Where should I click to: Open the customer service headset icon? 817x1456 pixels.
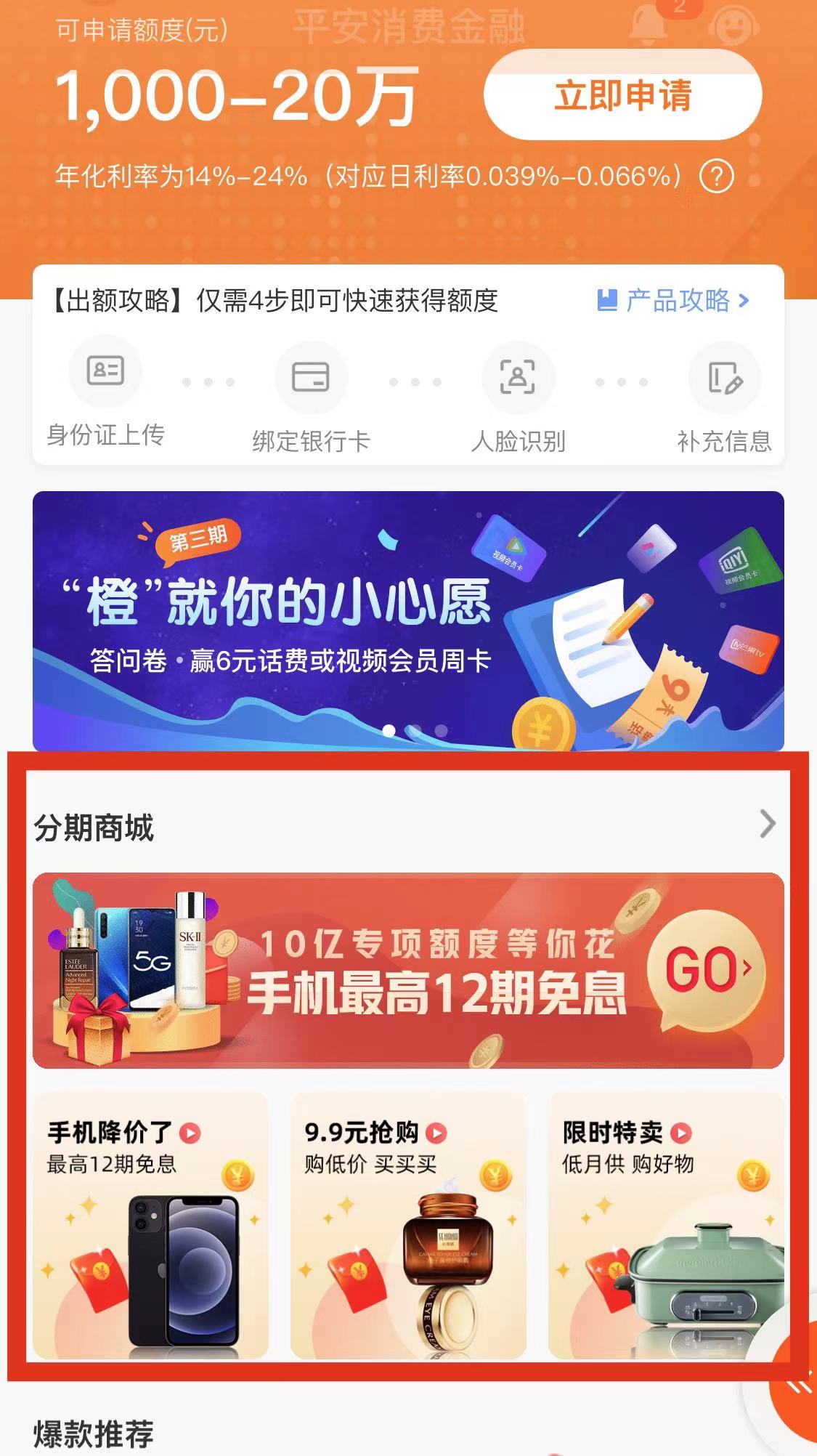coord(732,23)
